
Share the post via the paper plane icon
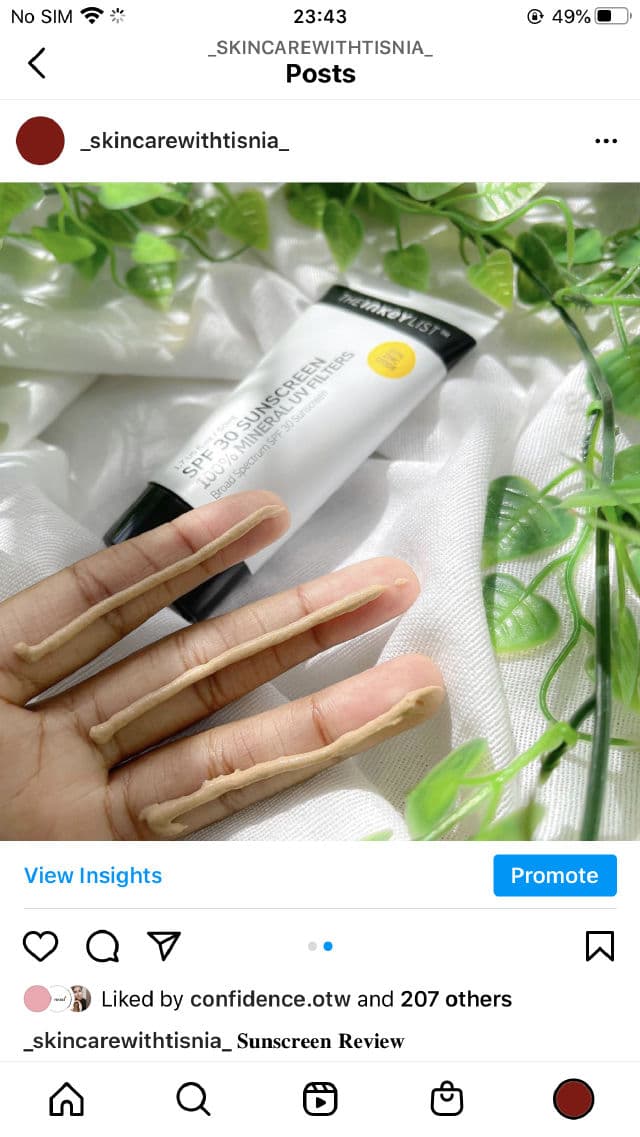click(x=163, y=945)
